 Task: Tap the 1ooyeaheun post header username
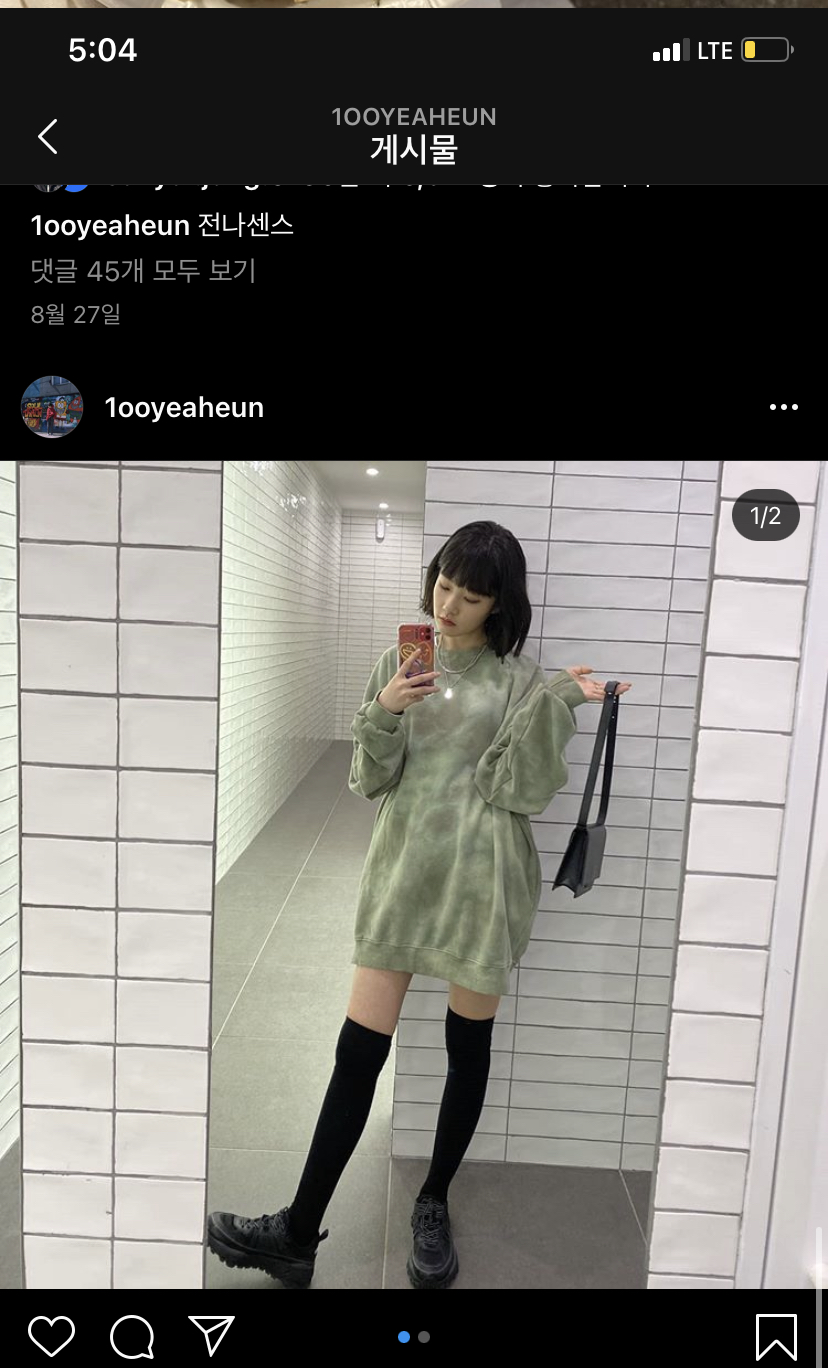184,408
